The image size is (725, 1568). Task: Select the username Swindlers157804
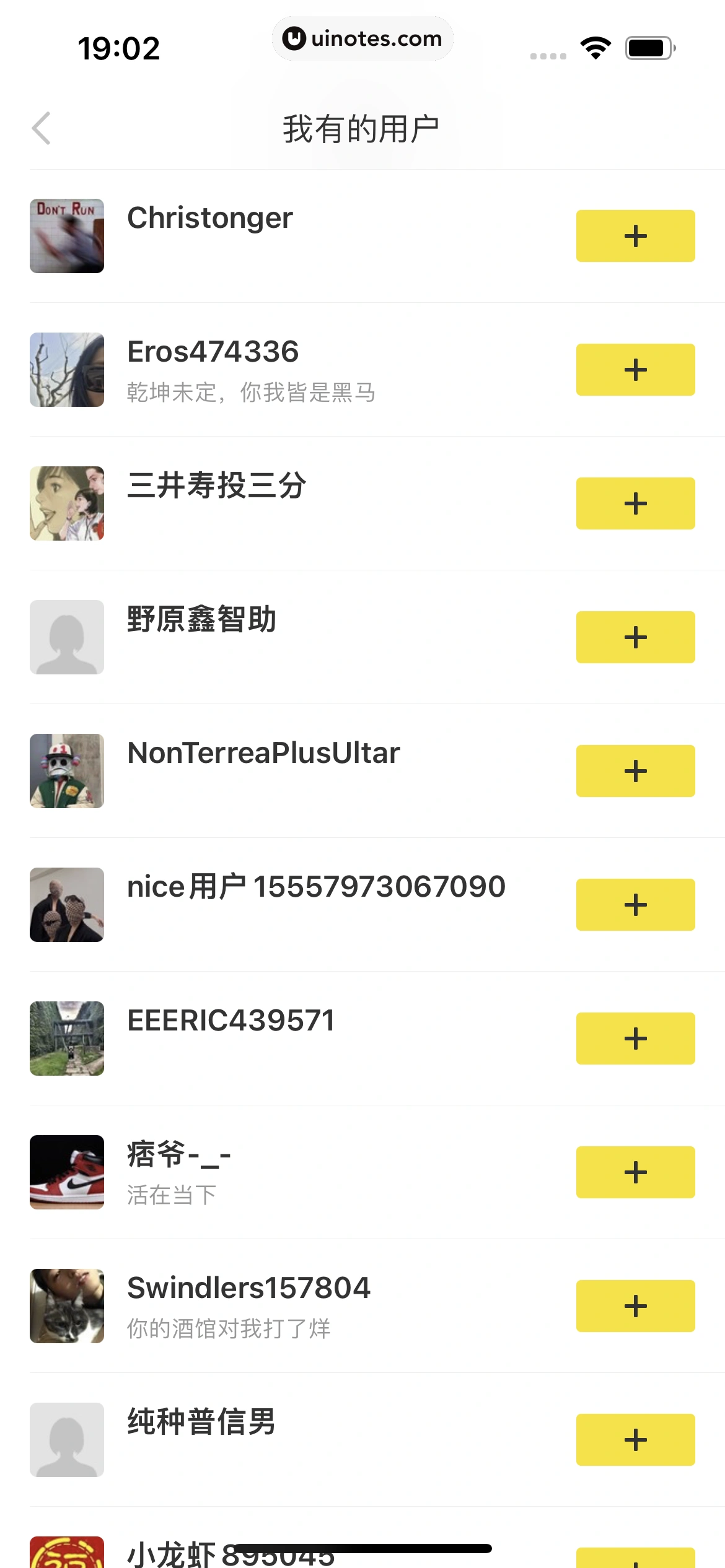(248, 1286)
